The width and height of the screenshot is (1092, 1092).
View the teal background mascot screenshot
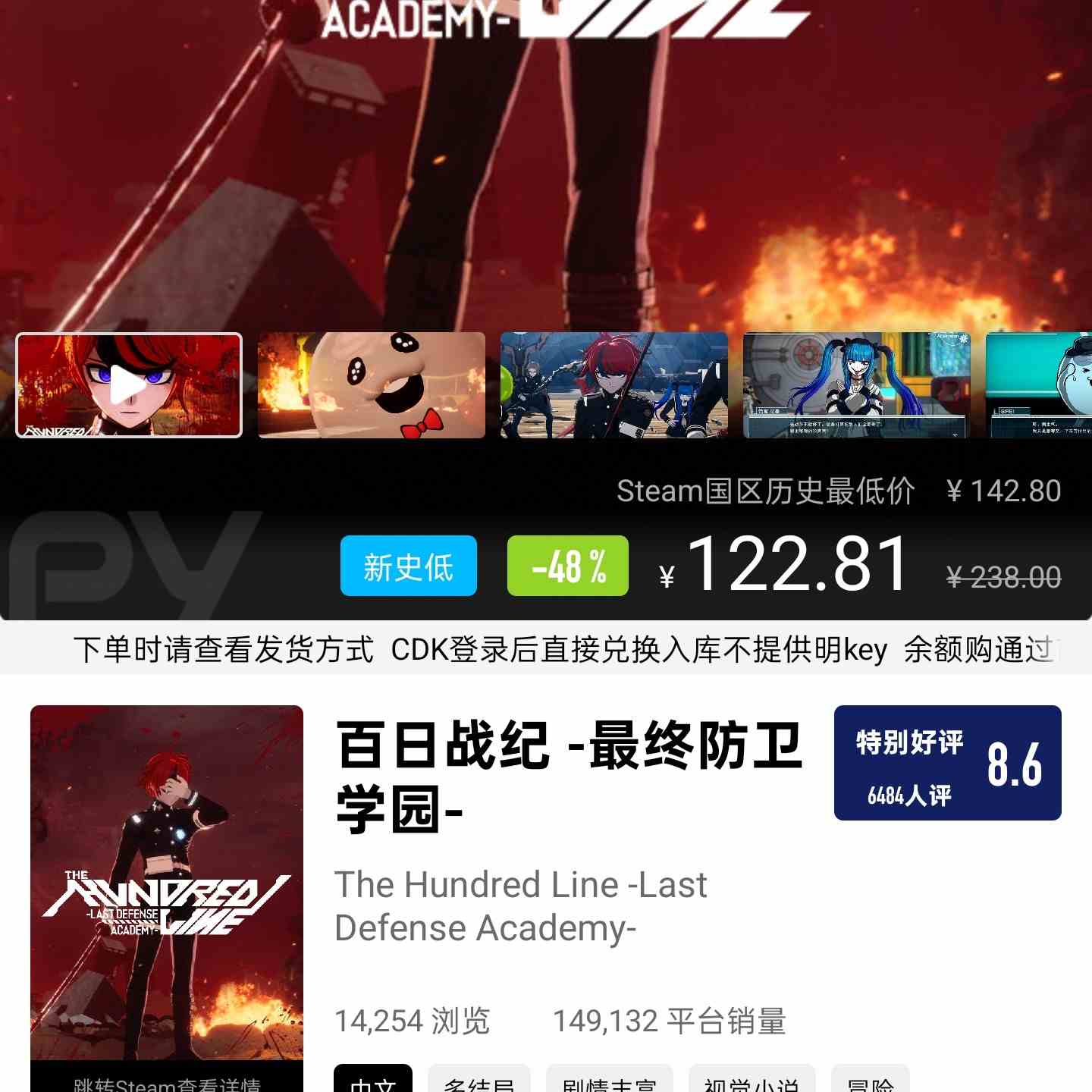[1039, 385]
